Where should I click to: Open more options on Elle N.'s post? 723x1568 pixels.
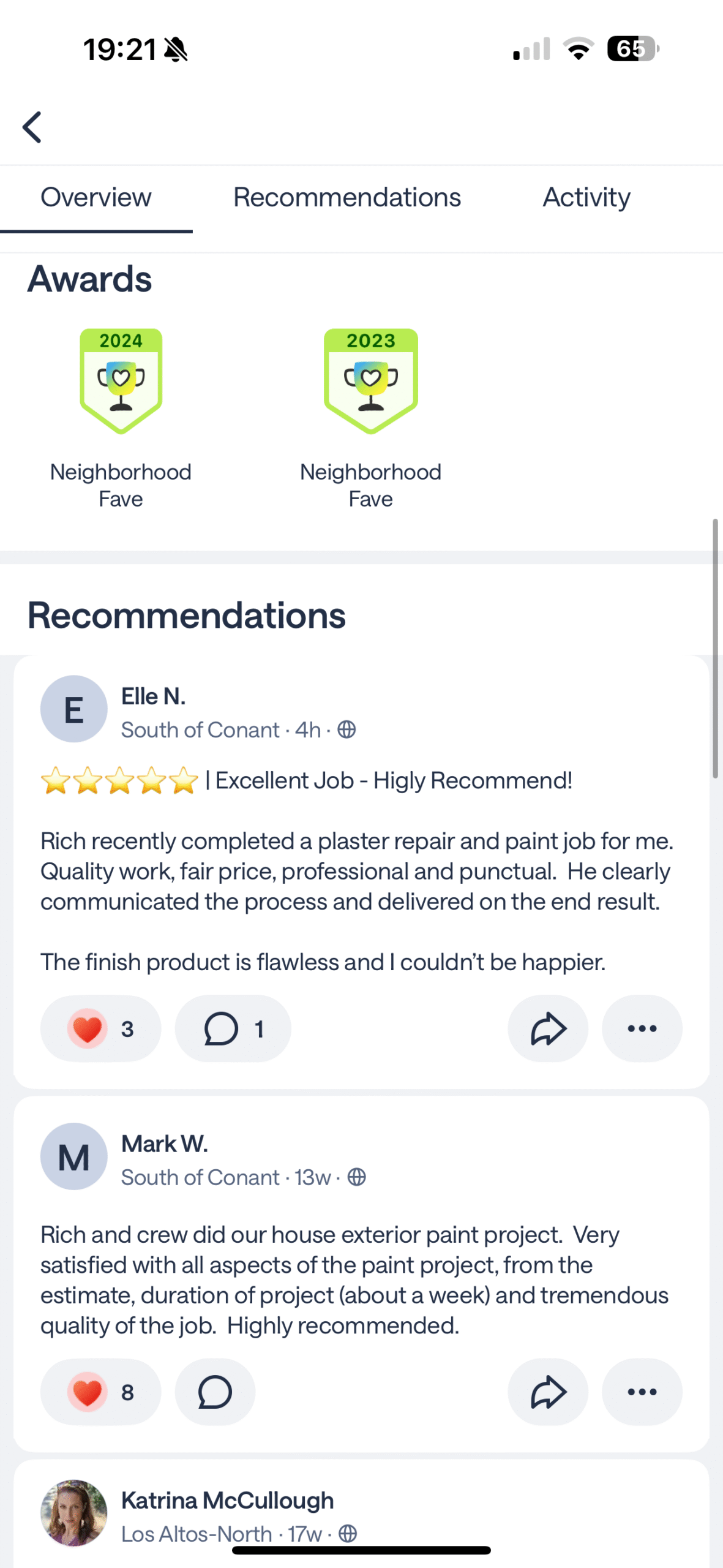[x=642, y=1028]
